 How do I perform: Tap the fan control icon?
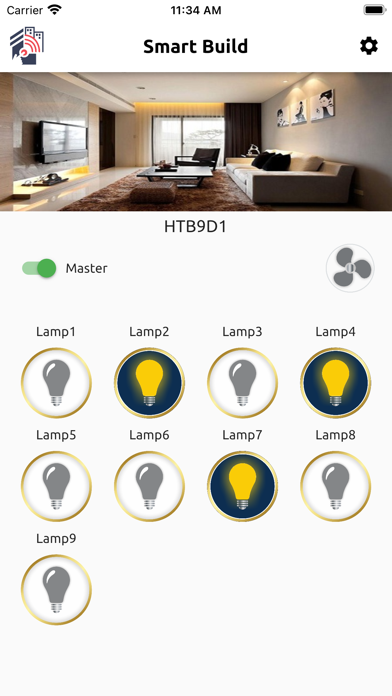pyautogui.click(x=350, y=268)
